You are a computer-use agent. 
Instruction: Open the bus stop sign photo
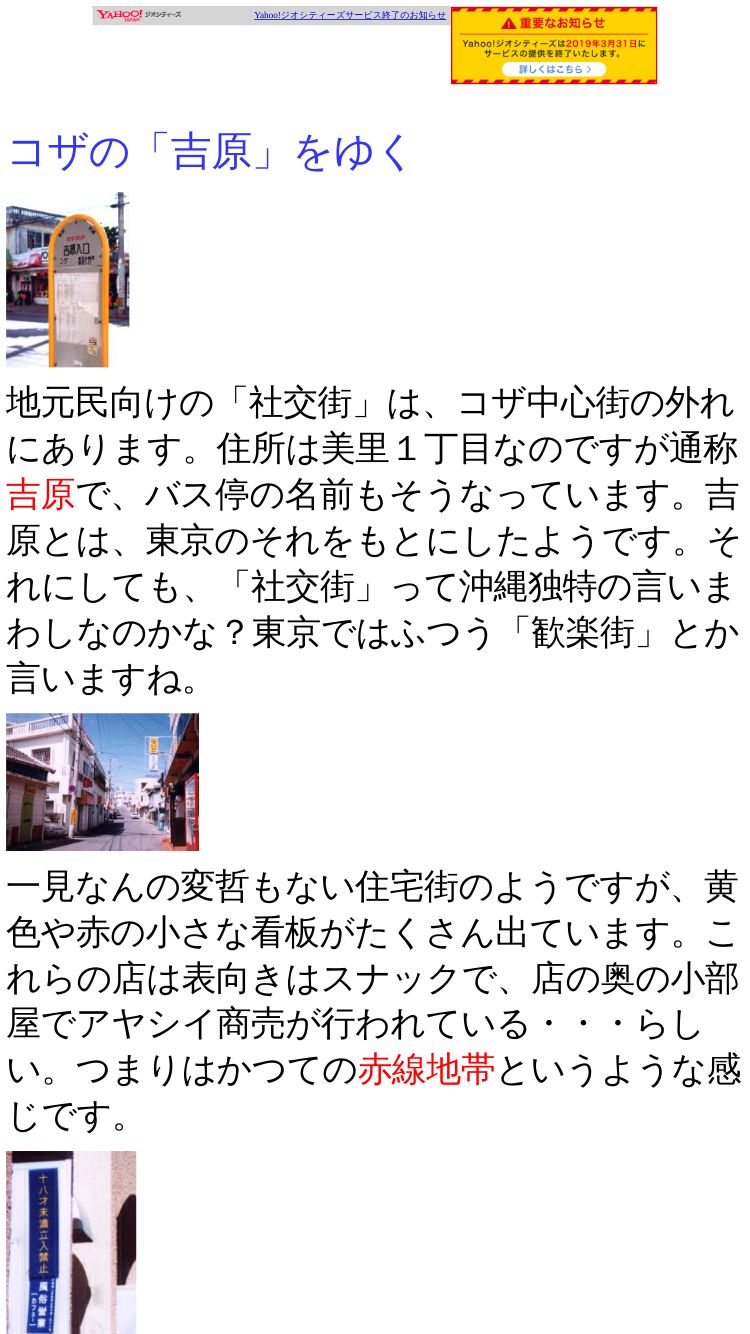[x=68, y=280]
